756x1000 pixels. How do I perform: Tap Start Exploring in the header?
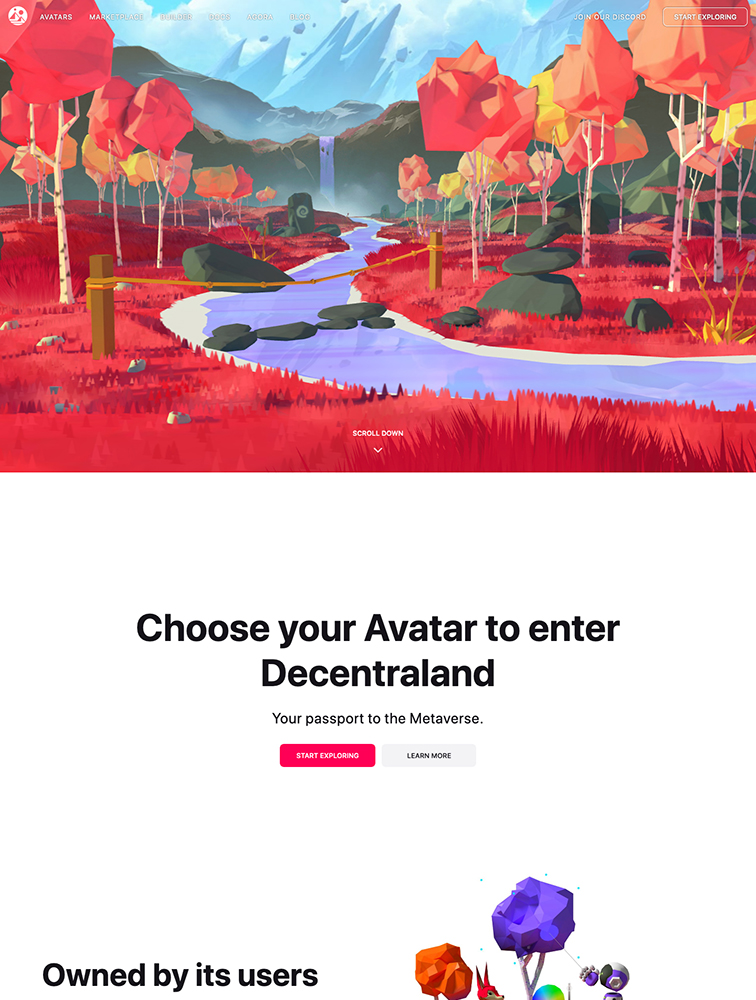(x=705, y=17)
